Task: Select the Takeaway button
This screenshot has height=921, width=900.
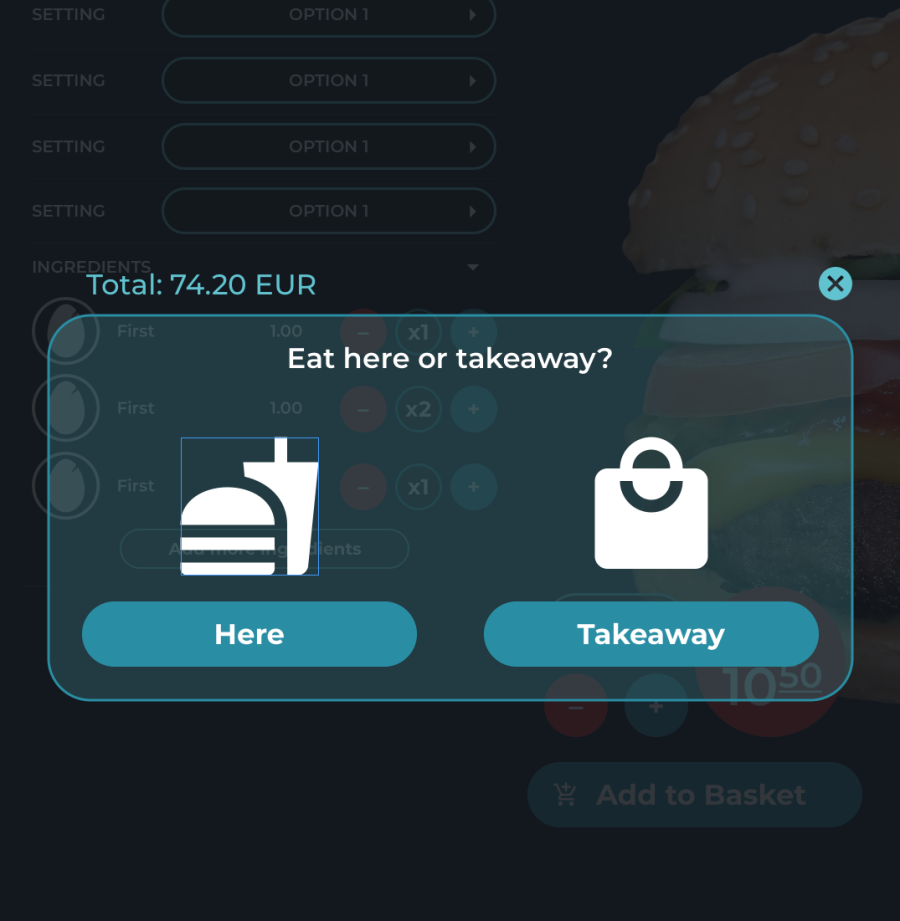Action: click(651, 634)
